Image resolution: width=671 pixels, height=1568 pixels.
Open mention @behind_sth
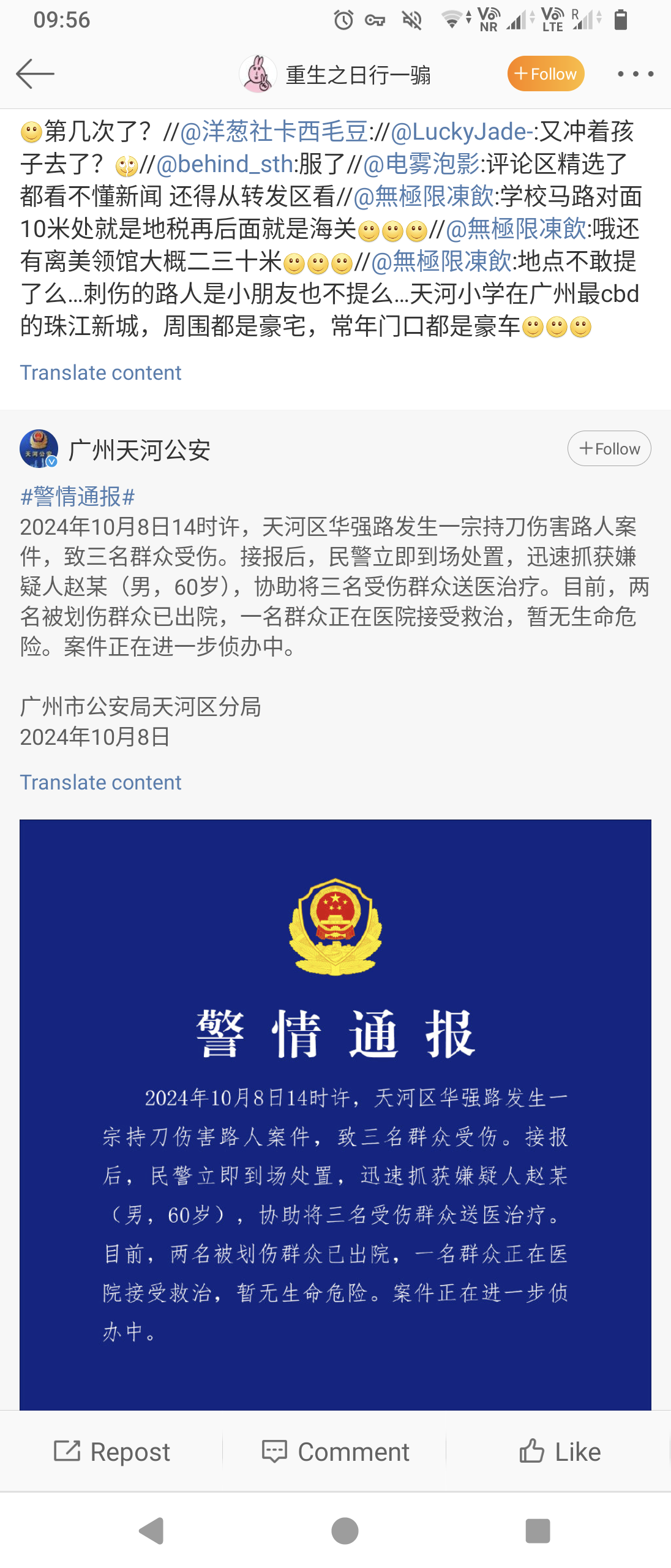[x=225, y=164]
